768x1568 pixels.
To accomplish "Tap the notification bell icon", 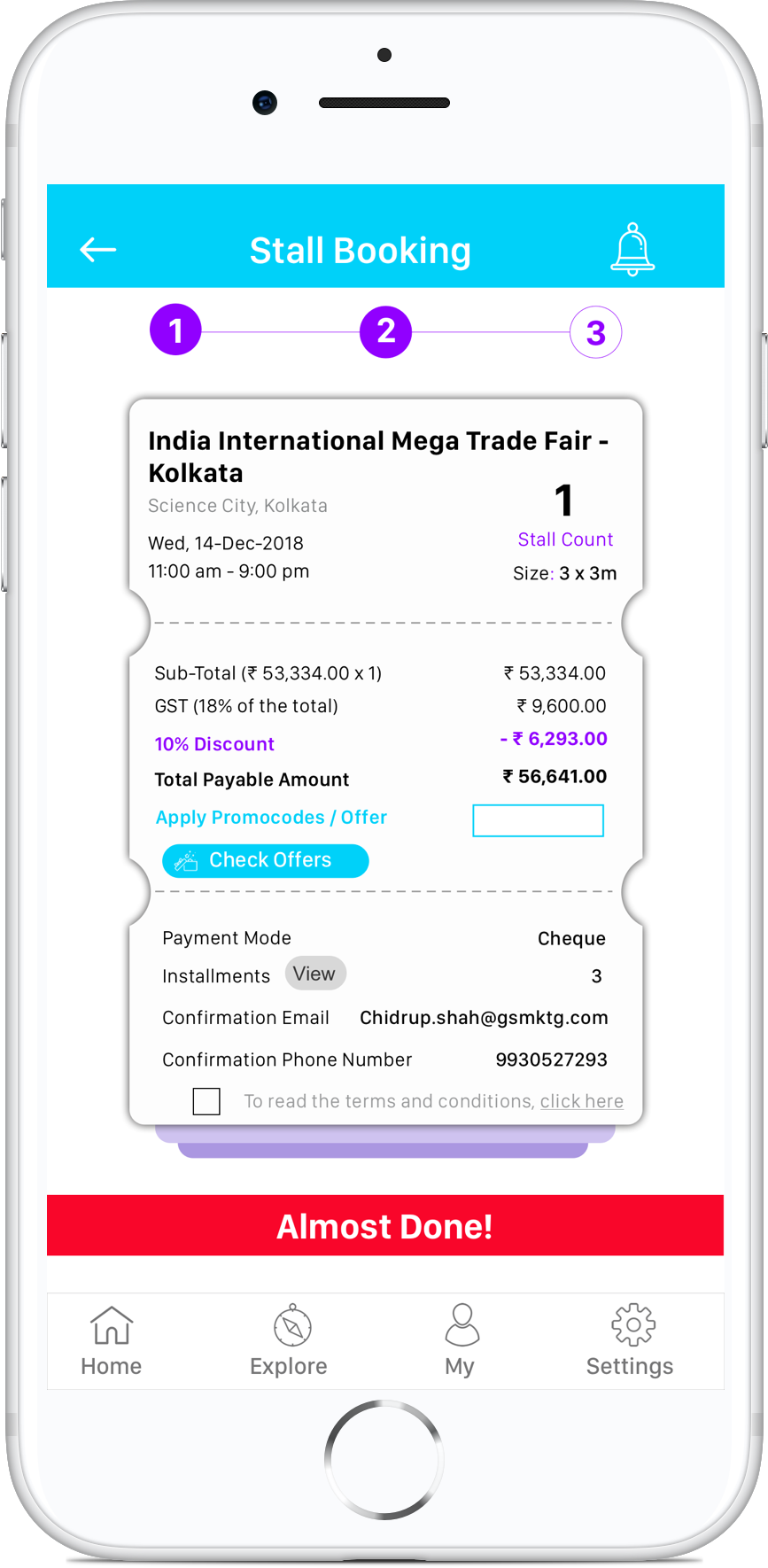I will coord(633,249).
